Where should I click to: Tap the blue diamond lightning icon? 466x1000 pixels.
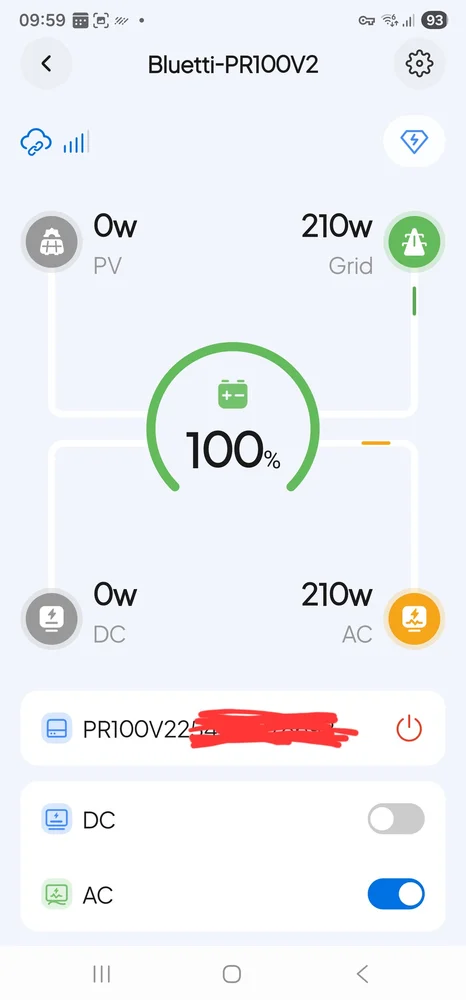pos(414,141)
